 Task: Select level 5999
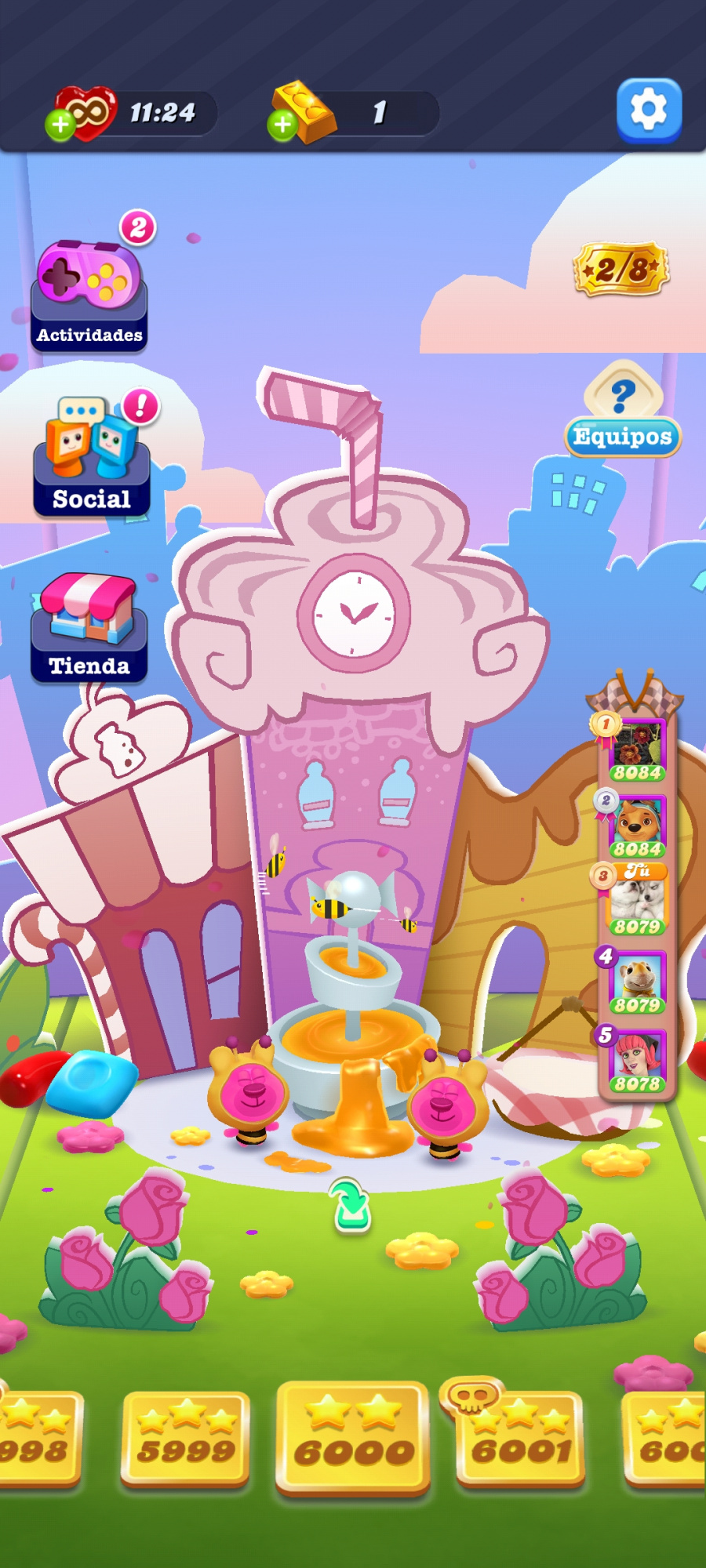pos(186,1439)
